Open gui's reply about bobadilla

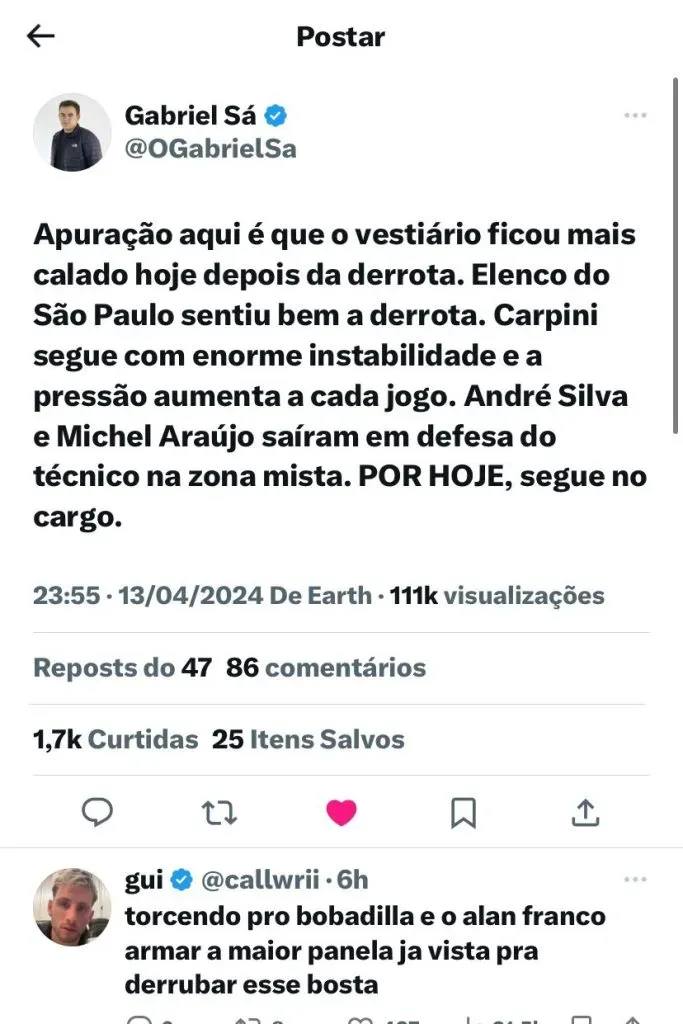(365, 950)
